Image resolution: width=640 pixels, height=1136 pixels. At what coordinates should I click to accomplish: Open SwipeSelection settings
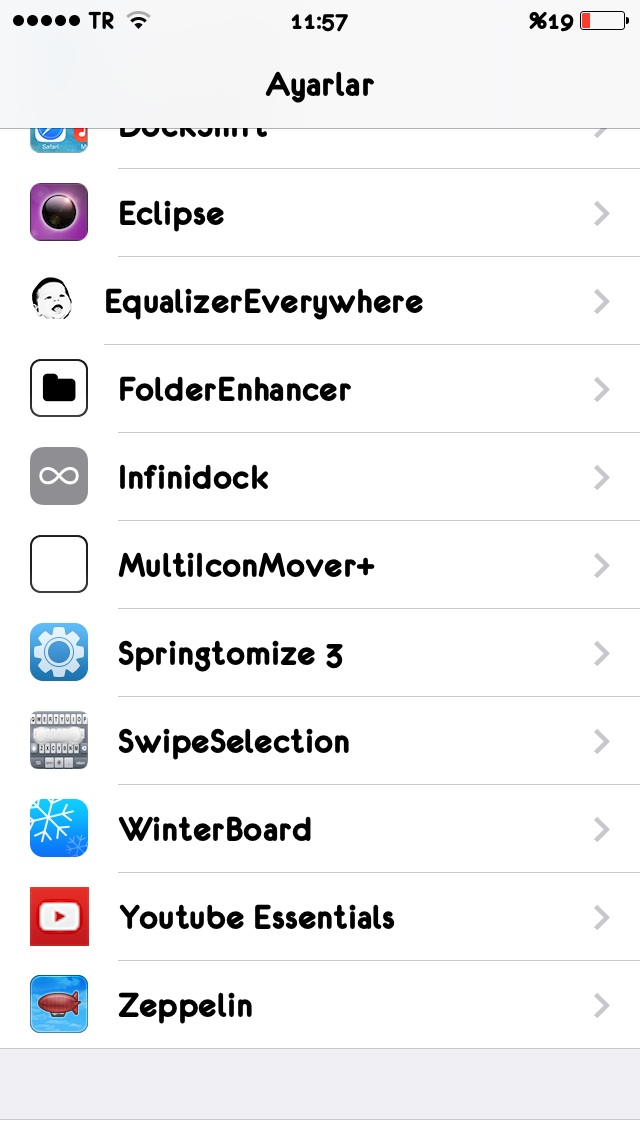click(320, 740)
